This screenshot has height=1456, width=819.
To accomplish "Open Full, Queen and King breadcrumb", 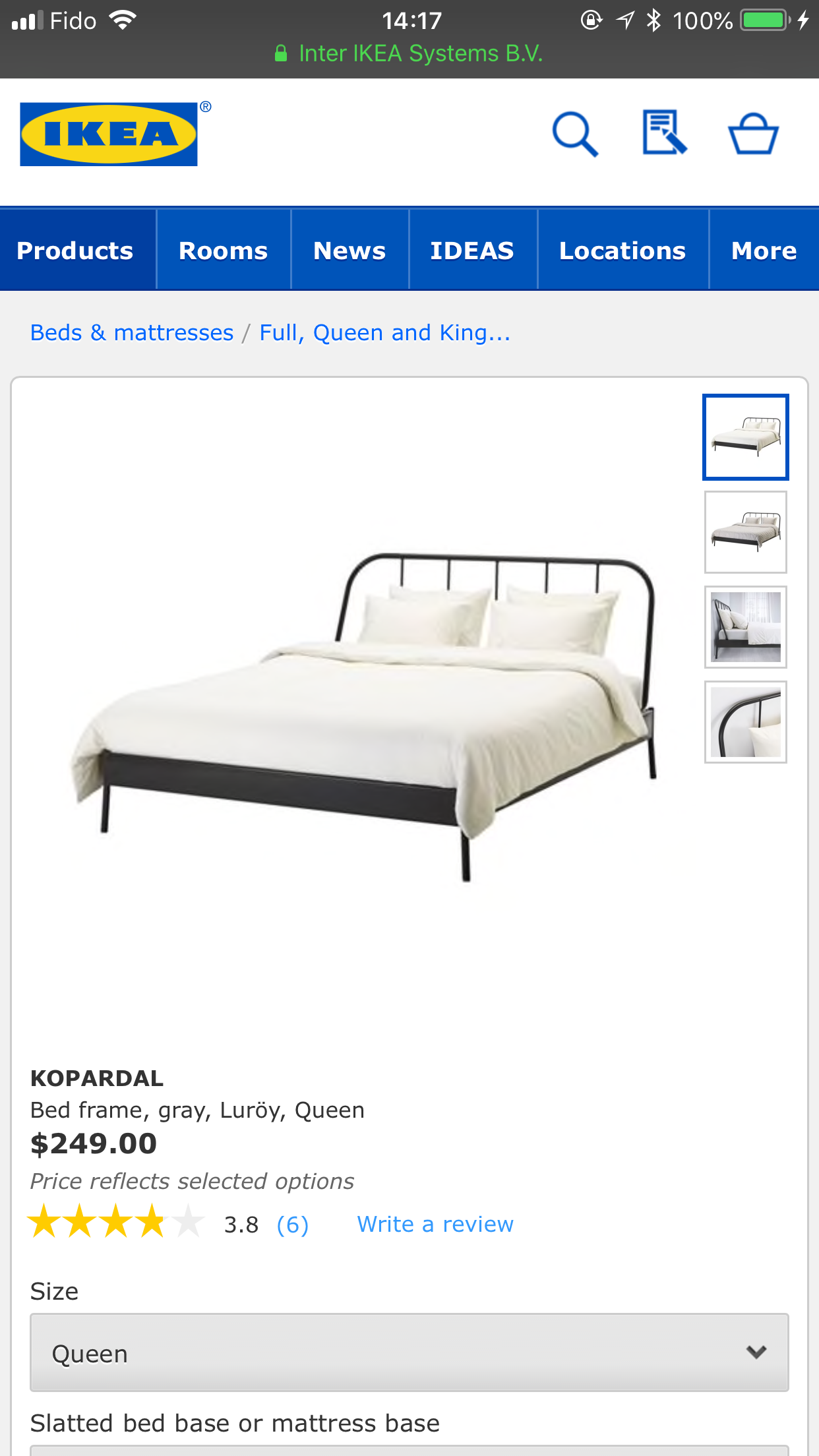I will point(384,333).
